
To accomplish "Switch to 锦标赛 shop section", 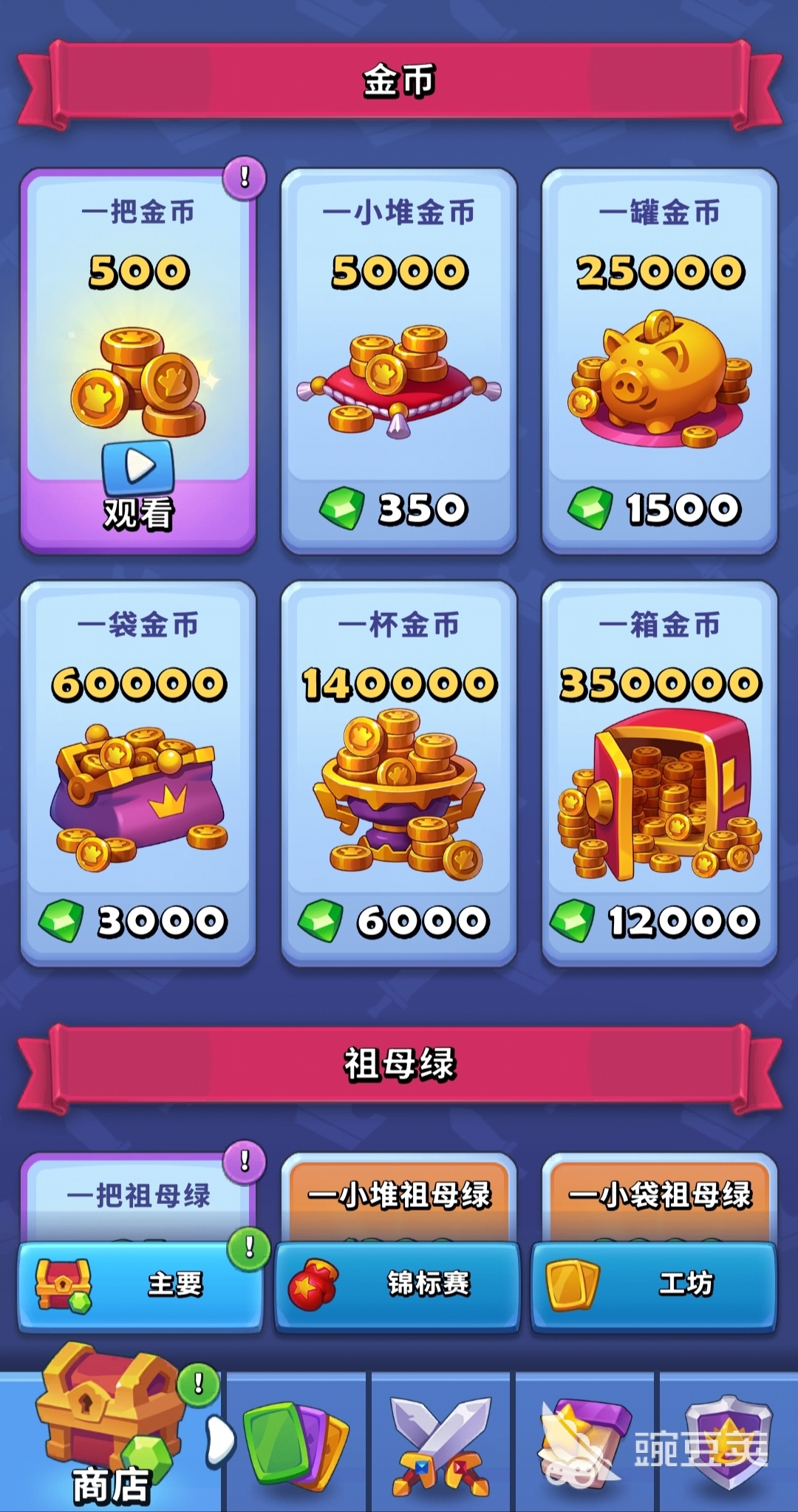I will [x=398, y=1285].
